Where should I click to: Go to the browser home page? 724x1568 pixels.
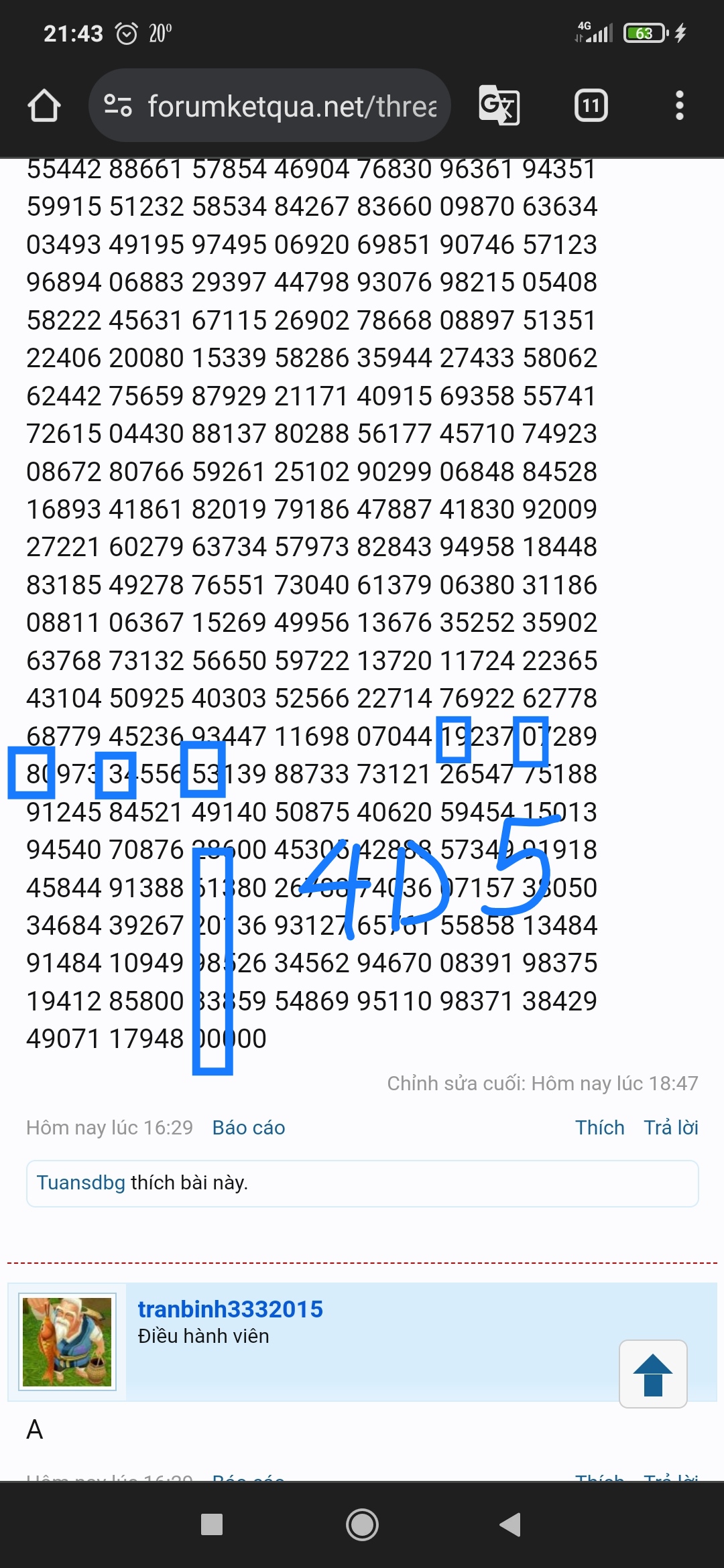tap(44, 106)
